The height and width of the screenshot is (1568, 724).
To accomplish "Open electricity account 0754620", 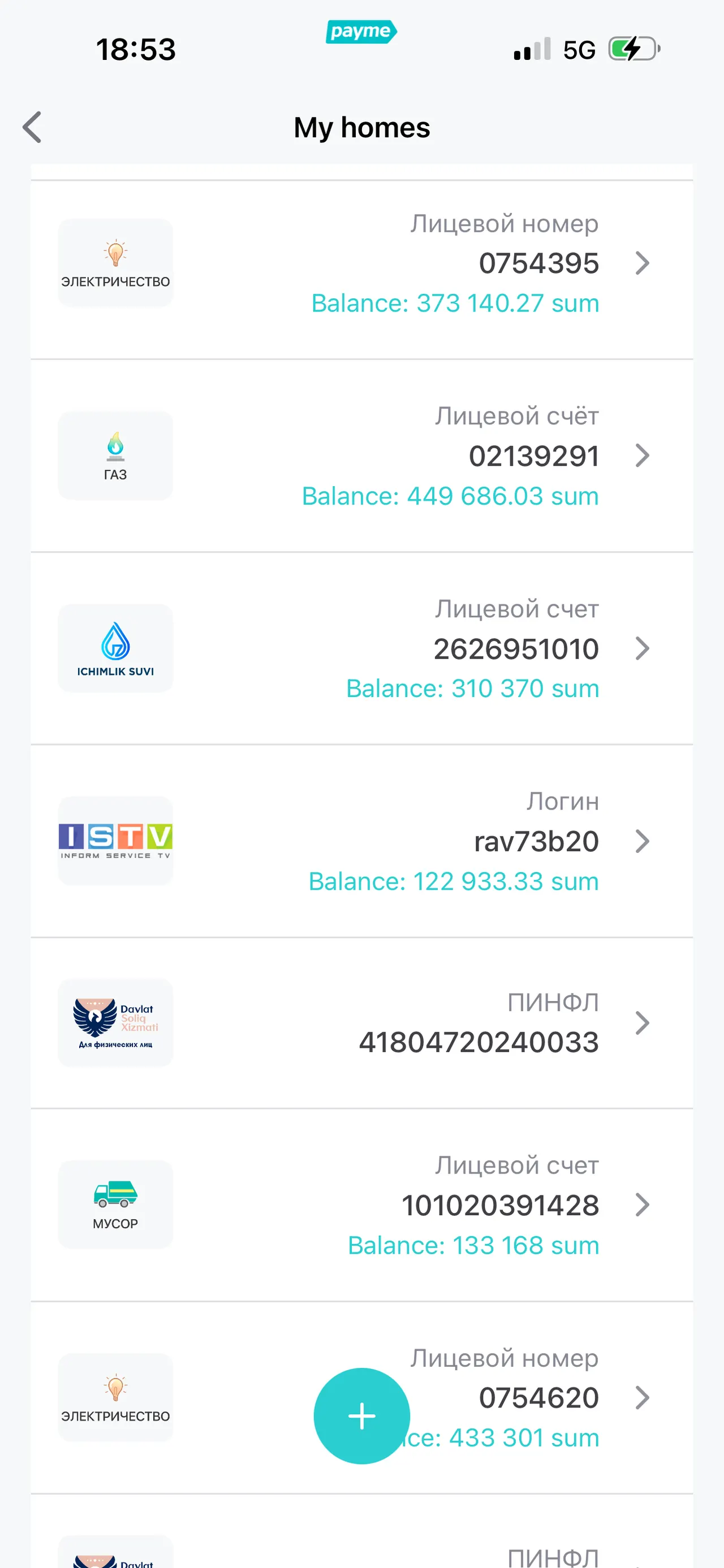I will point(361,1397).
